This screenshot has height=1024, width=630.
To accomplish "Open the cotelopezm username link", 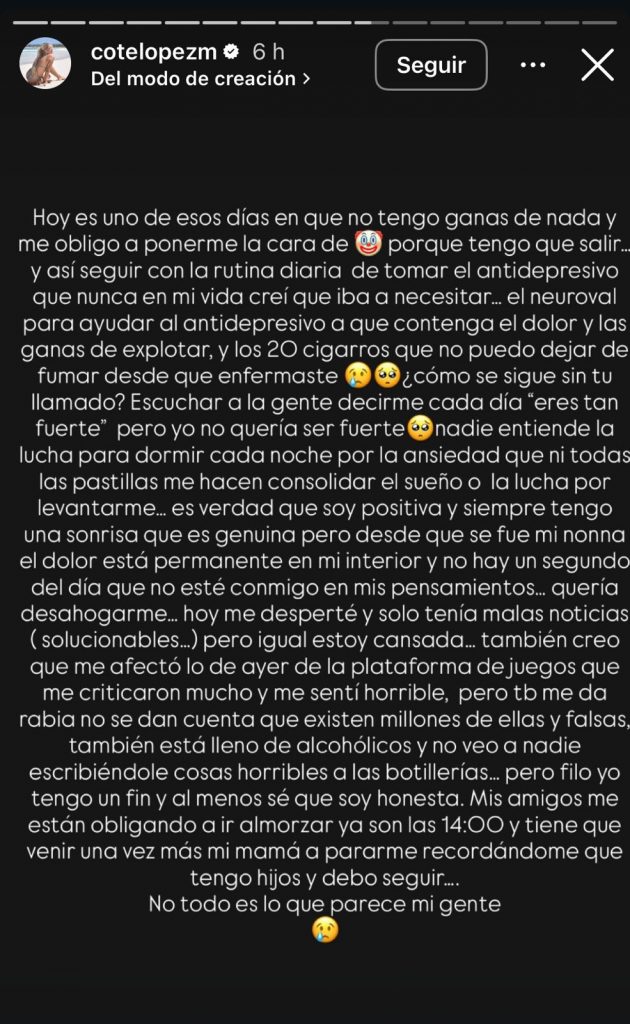I will 152,52.
